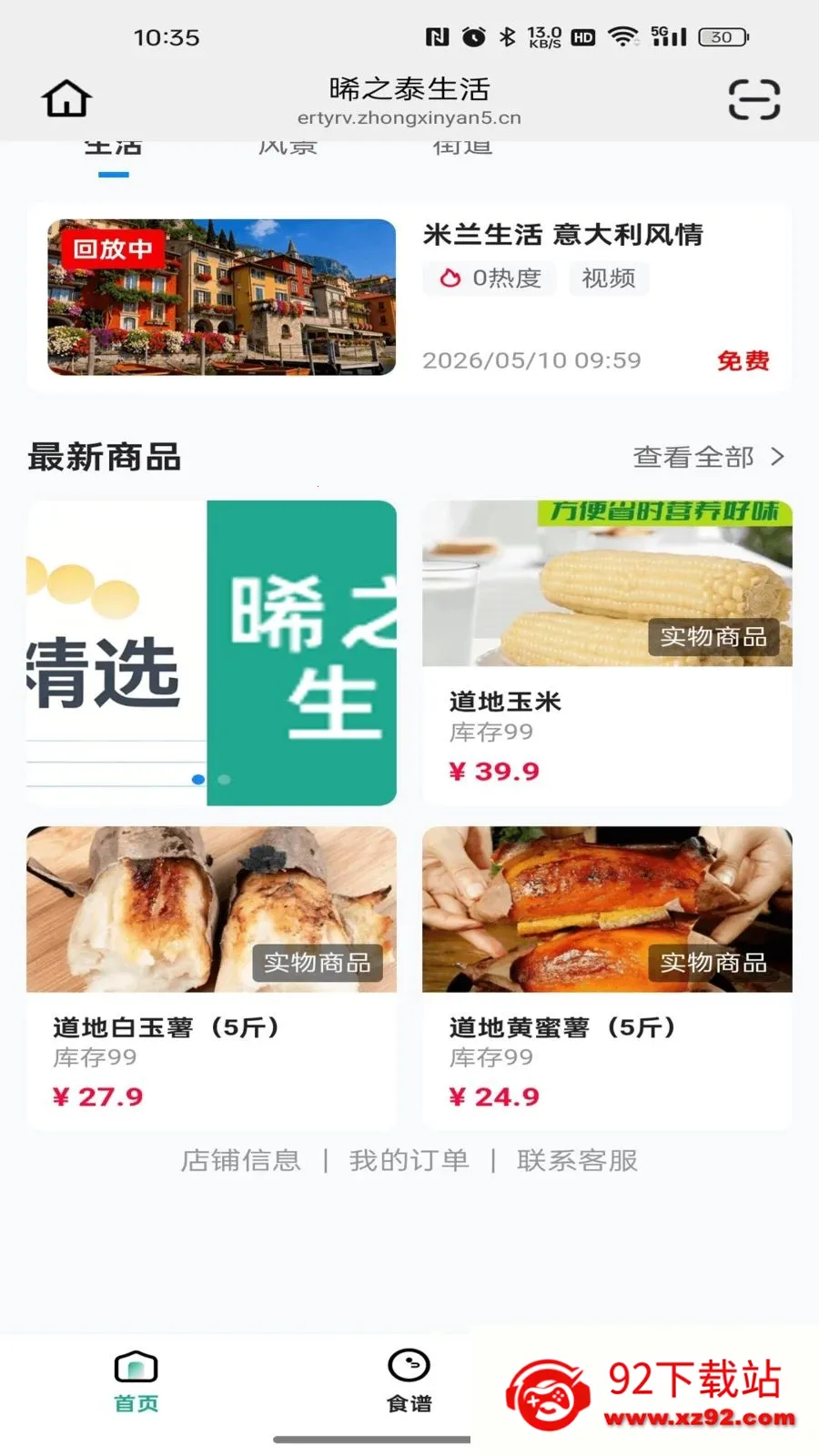Screen dimensions: 819x1456
Task: Open the 晞之泰生活 精选 banner
Action: coord(211,652)
